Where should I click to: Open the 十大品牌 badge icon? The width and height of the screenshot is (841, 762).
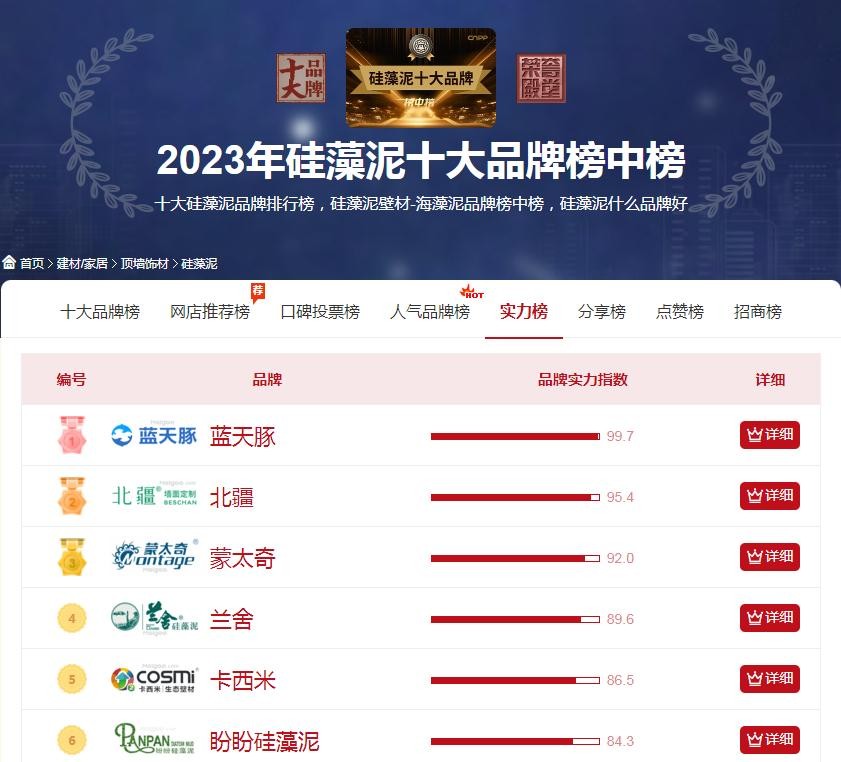tap(301, 78)
